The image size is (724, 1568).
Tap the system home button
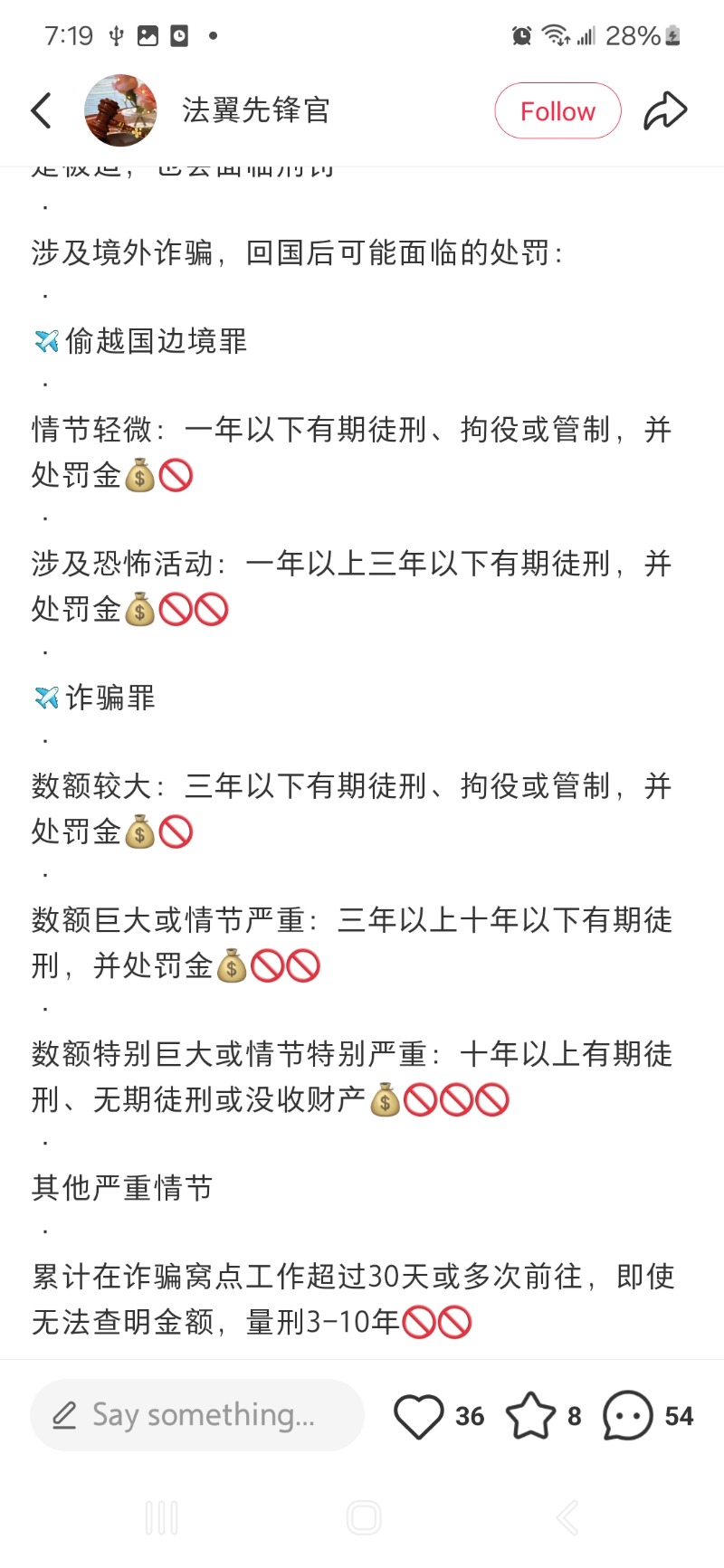point(364,1517)
